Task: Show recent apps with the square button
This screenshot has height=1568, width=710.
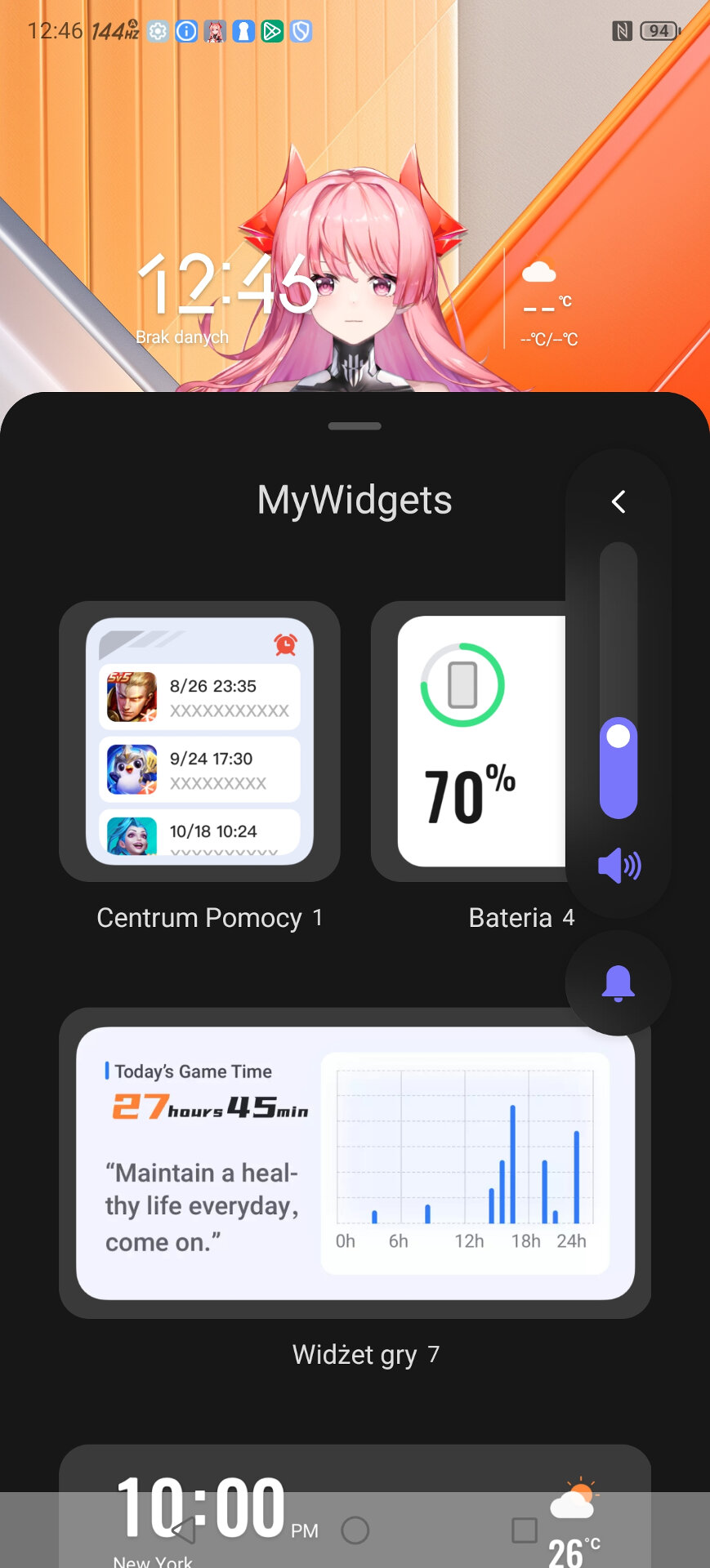Action: click(x=524, y=1530)
